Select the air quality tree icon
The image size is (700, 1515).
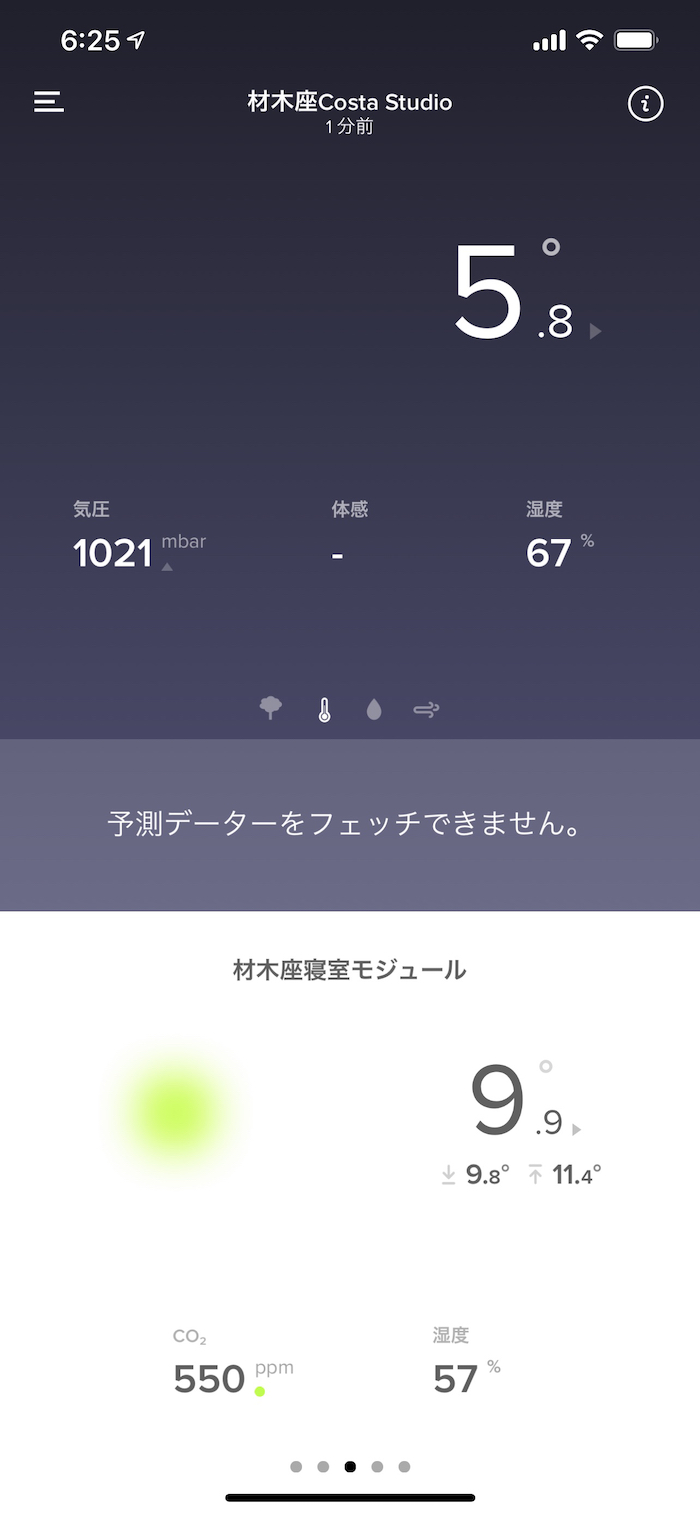(271, 709)
